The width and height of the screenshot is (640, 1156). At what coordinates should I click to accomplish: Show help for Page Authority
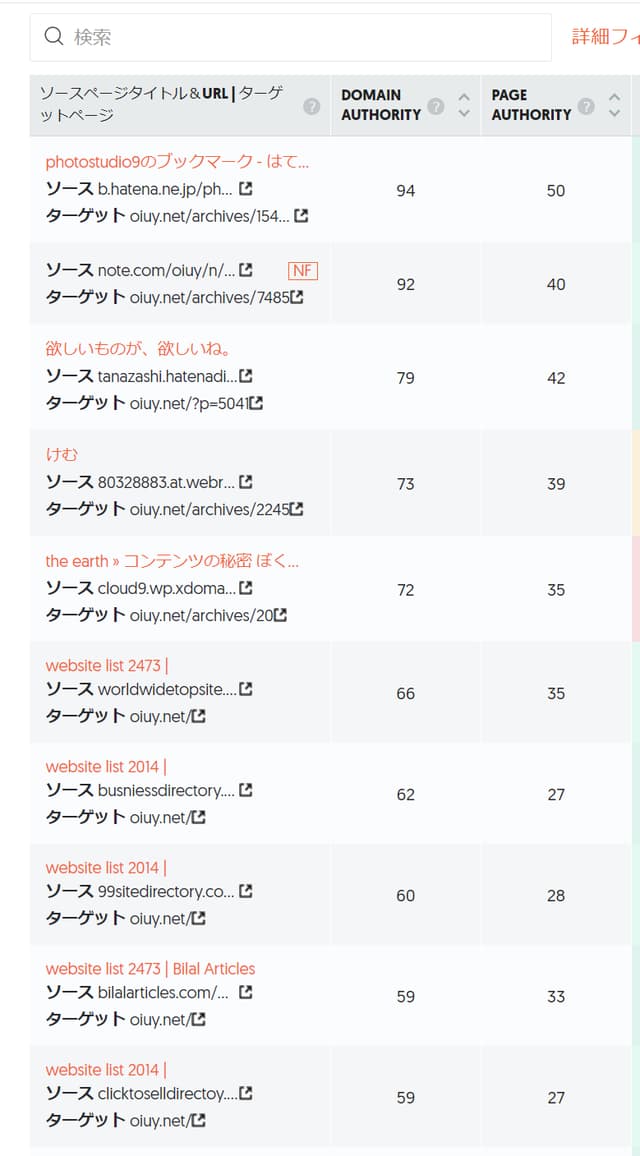[586, 106]
